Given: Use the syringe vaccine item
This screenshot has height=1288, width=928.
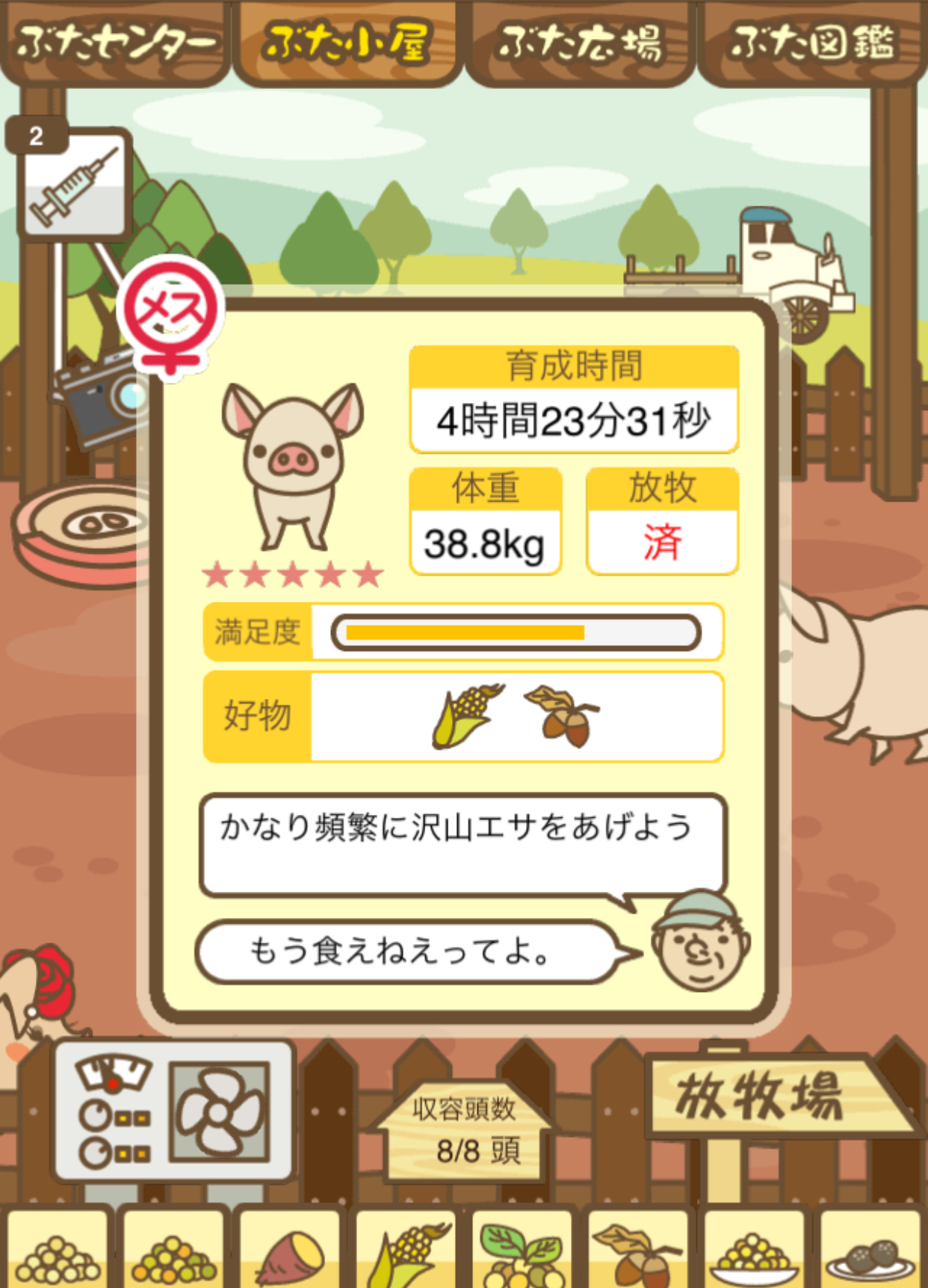Looking at the screenshot, I should pyautogui.click(x=75, y=184).
